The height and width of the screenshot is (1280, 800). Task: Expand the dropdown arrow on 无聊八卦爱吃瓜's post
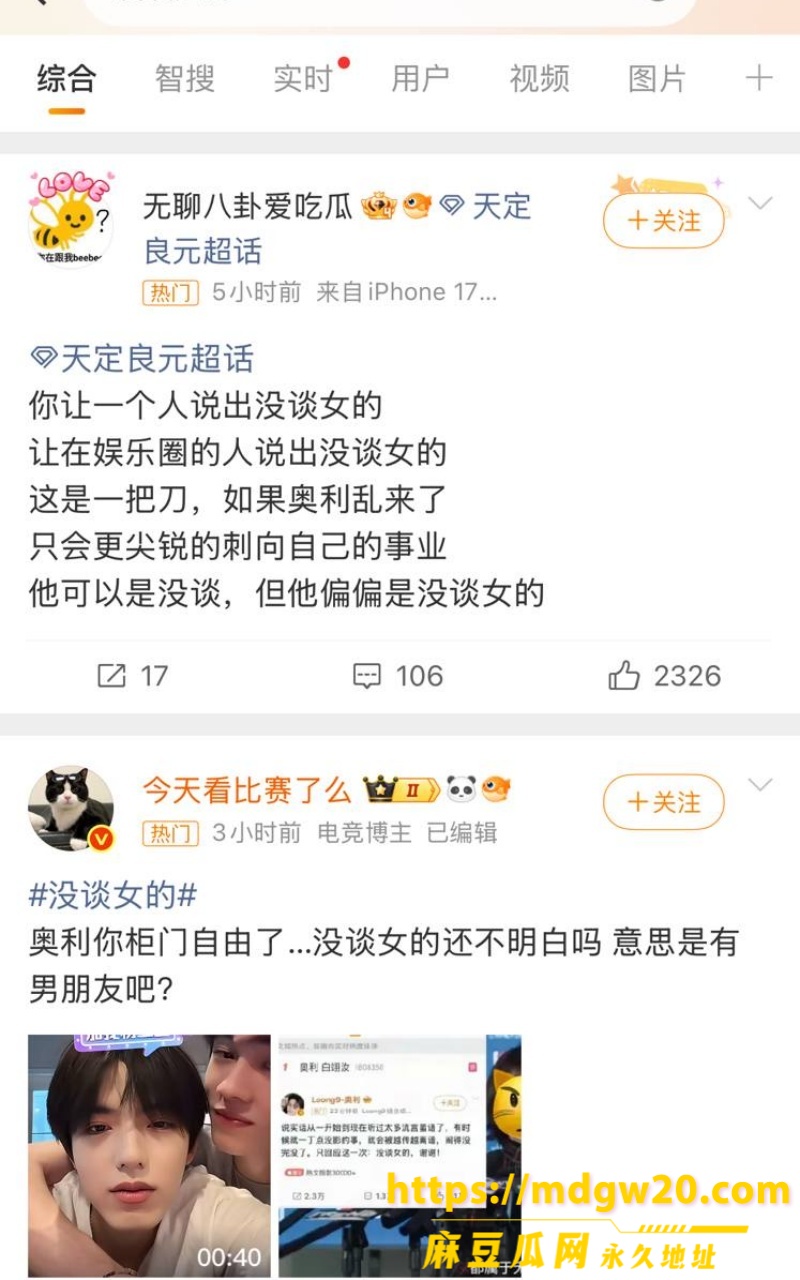click(x=760, y=204)
